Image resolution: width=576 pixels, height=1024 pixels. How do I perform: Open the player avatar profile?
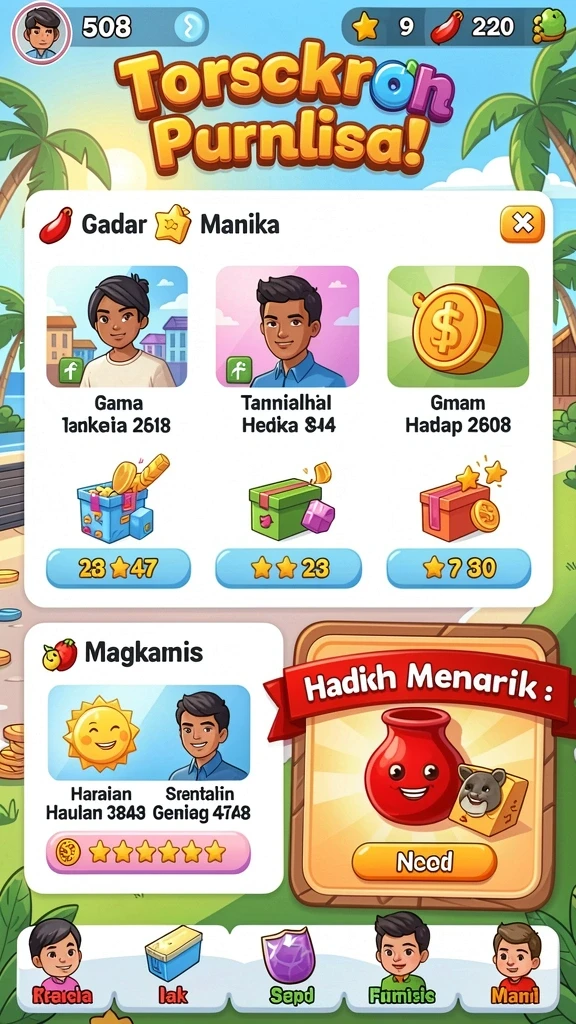coord(40,31)
